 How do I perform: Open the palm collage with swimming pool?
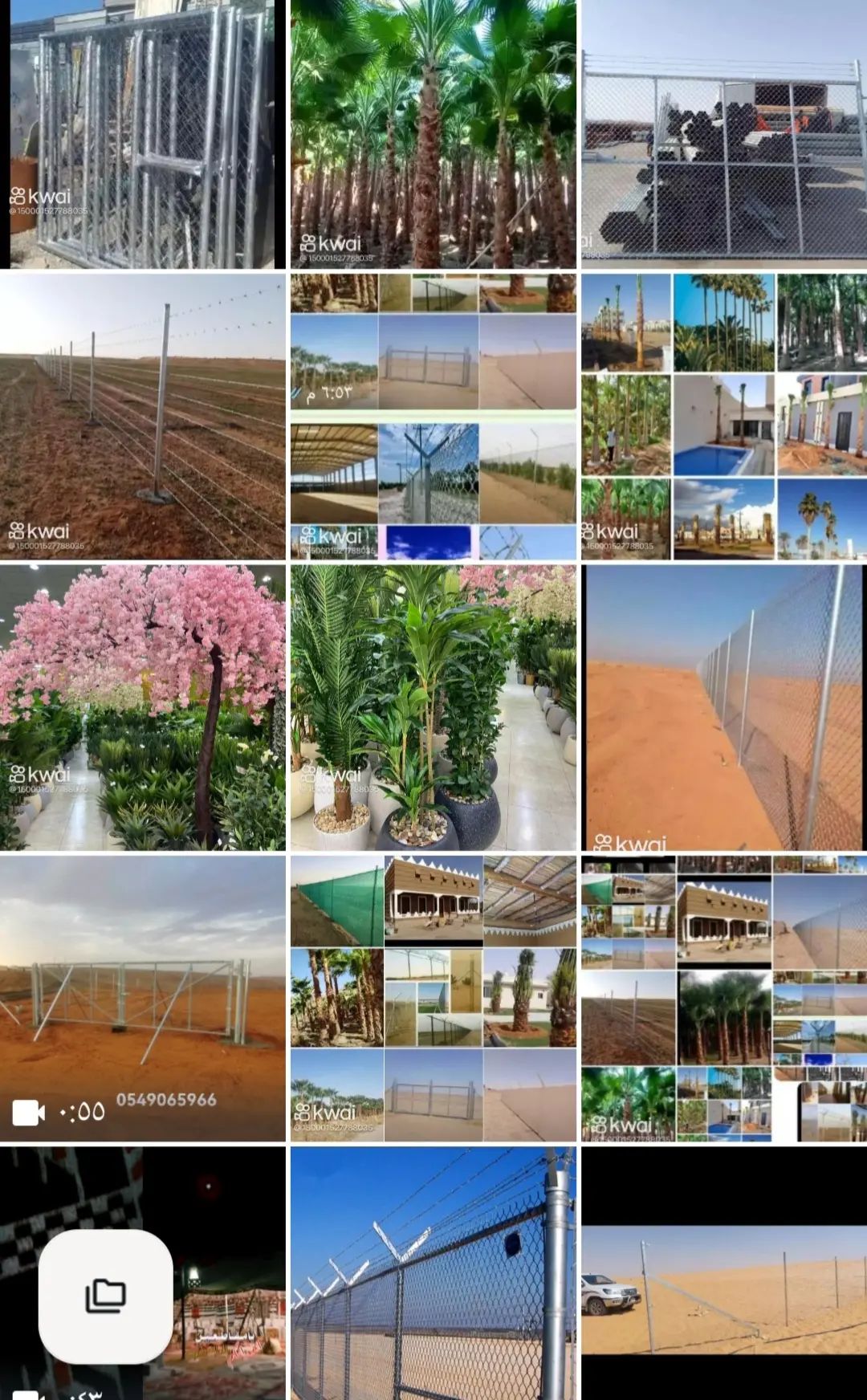724,416
